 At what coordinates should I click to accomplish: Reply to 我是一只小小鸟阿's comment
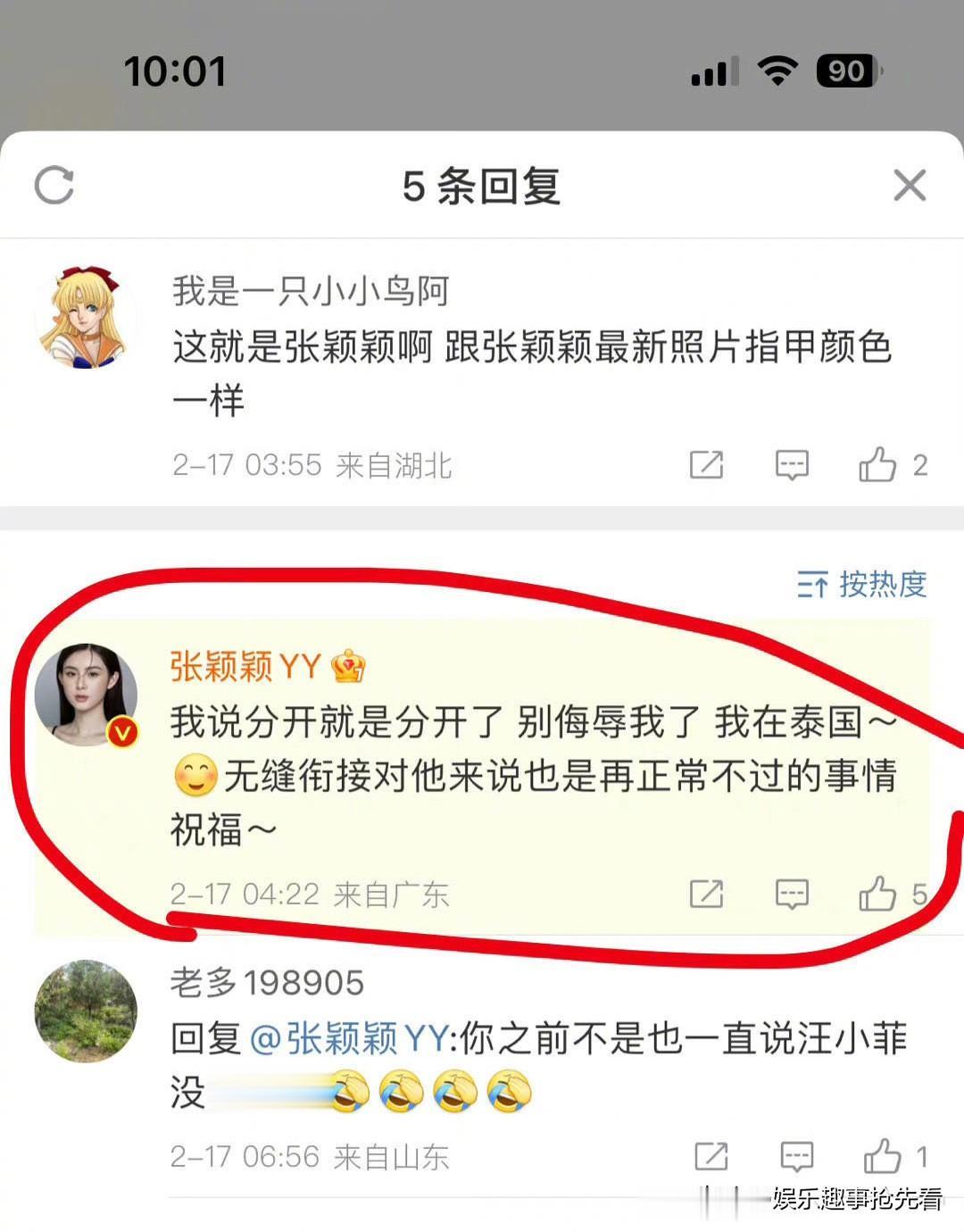pos(792,465)
